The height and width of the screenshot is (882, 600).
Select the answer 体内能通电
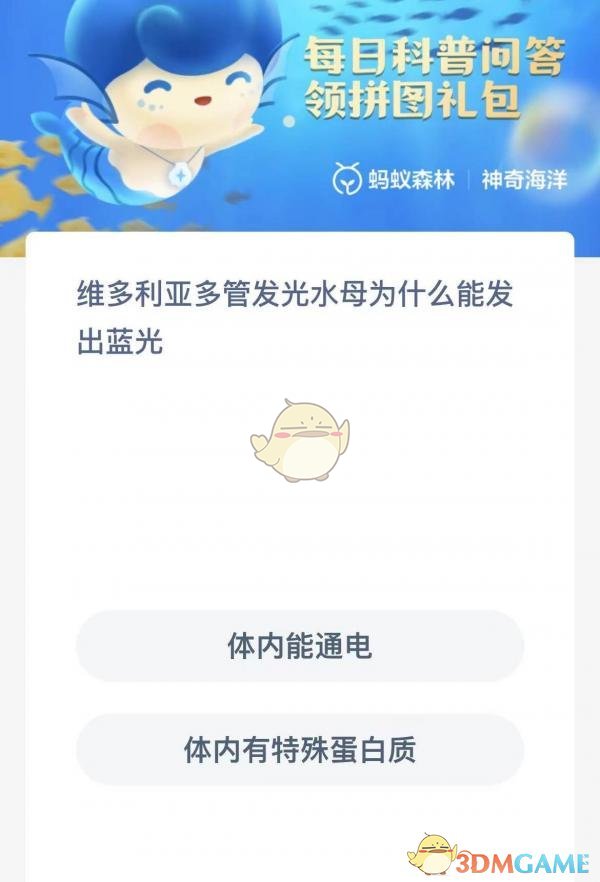pos(300,646)
